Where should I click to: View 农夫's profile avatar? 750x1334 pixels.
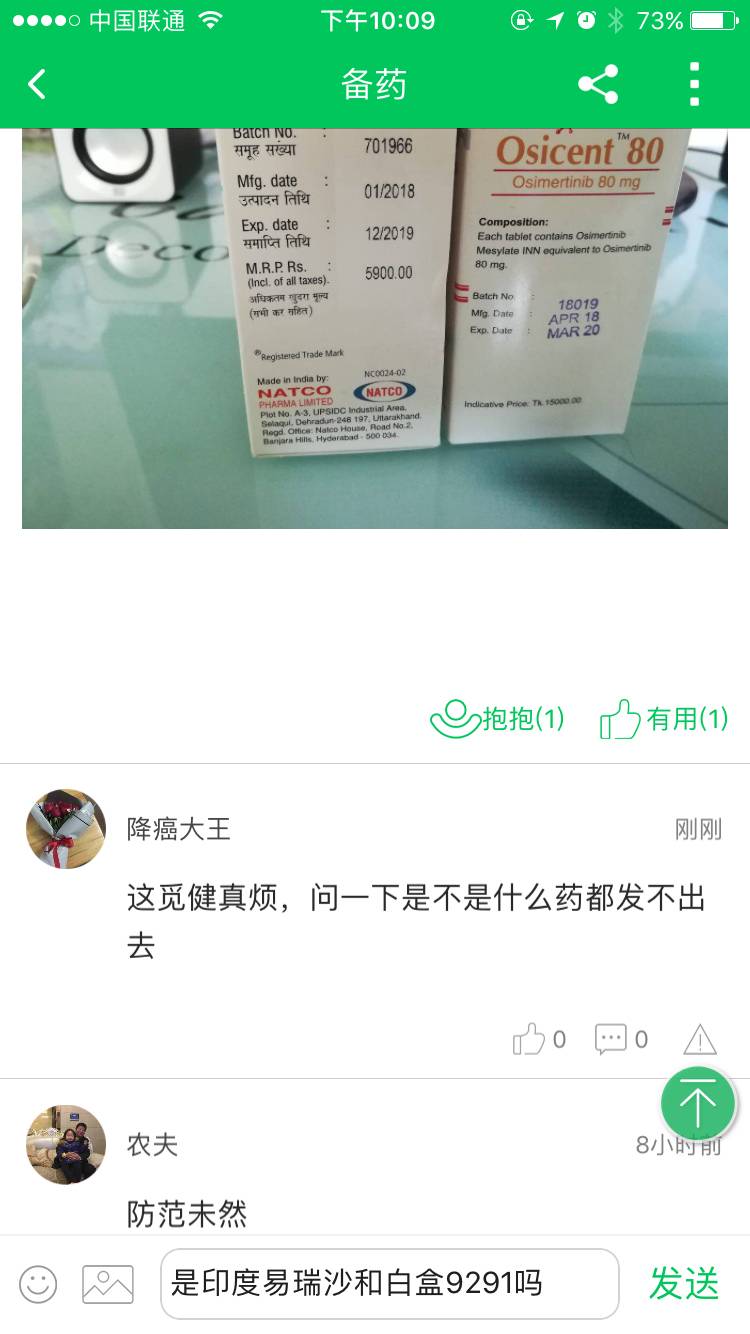pyautogui.click(x=66, y=1145)
